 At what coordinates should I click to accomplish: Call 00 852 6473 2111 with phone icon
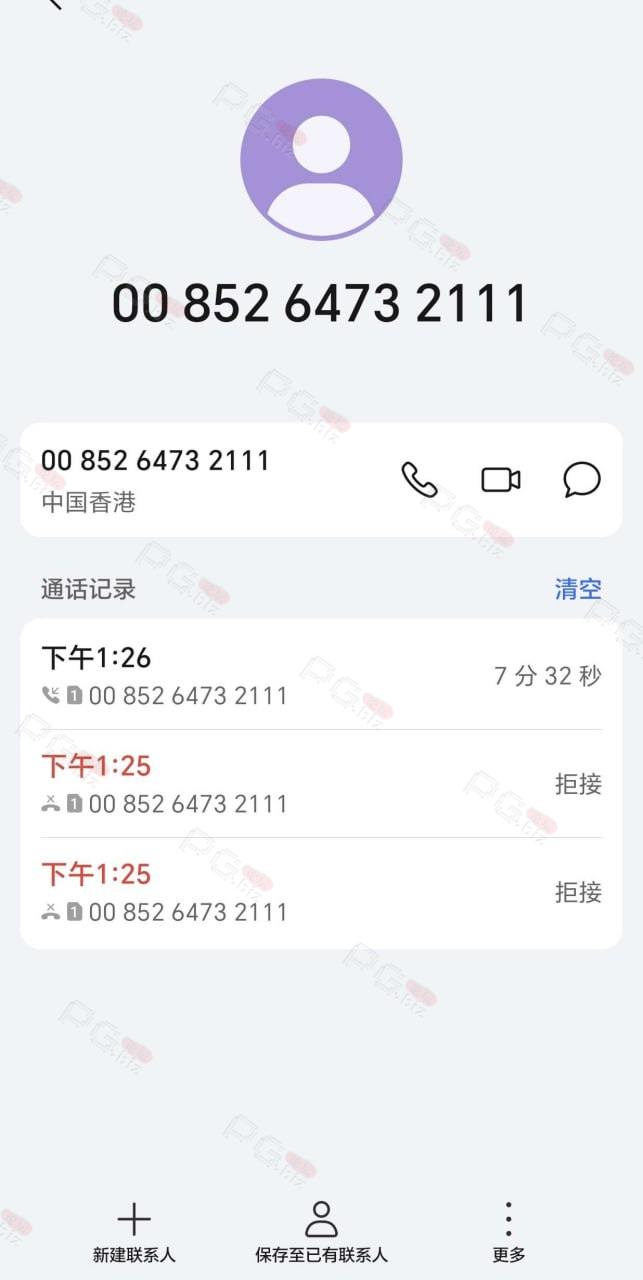coord(419,480)
